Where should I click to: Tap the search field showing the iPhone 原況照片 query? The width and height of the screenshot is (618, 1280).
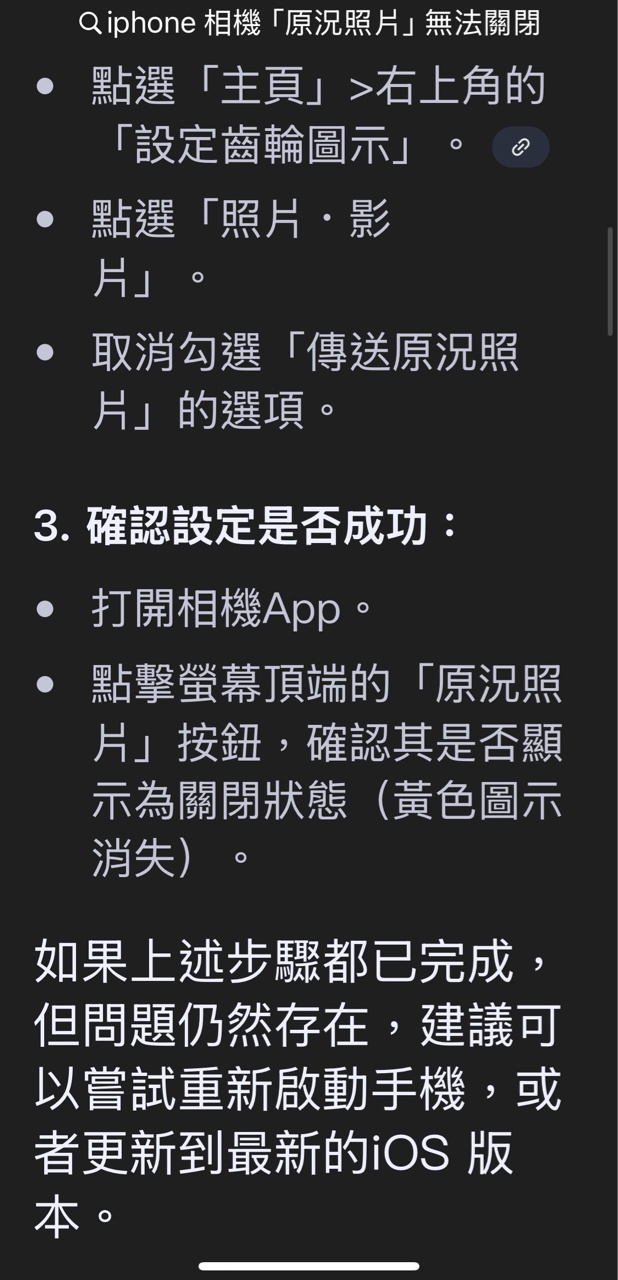tap(309, 23)
